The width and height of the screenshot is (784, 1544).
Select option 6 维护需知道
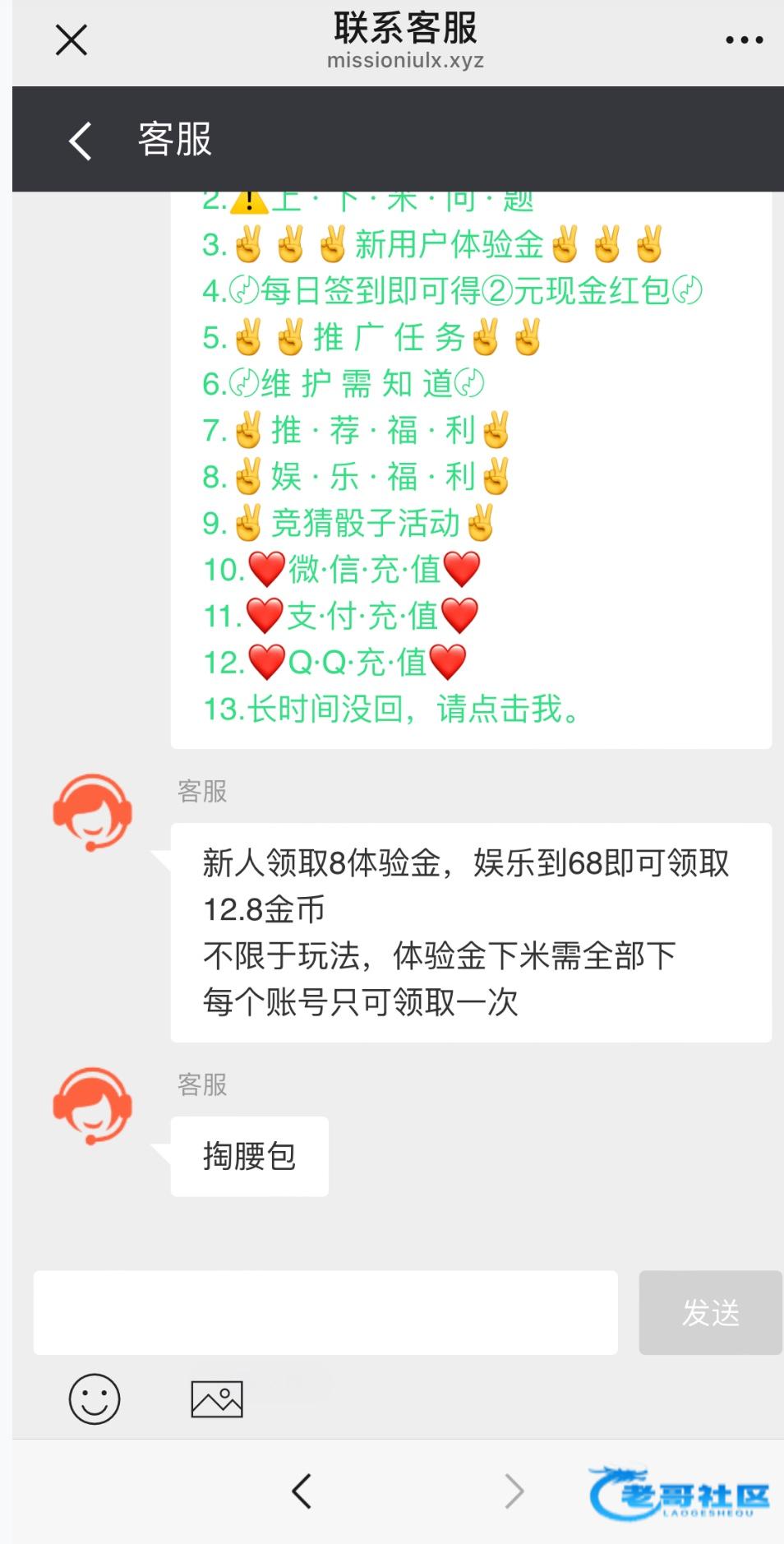(x=344, y=383)
